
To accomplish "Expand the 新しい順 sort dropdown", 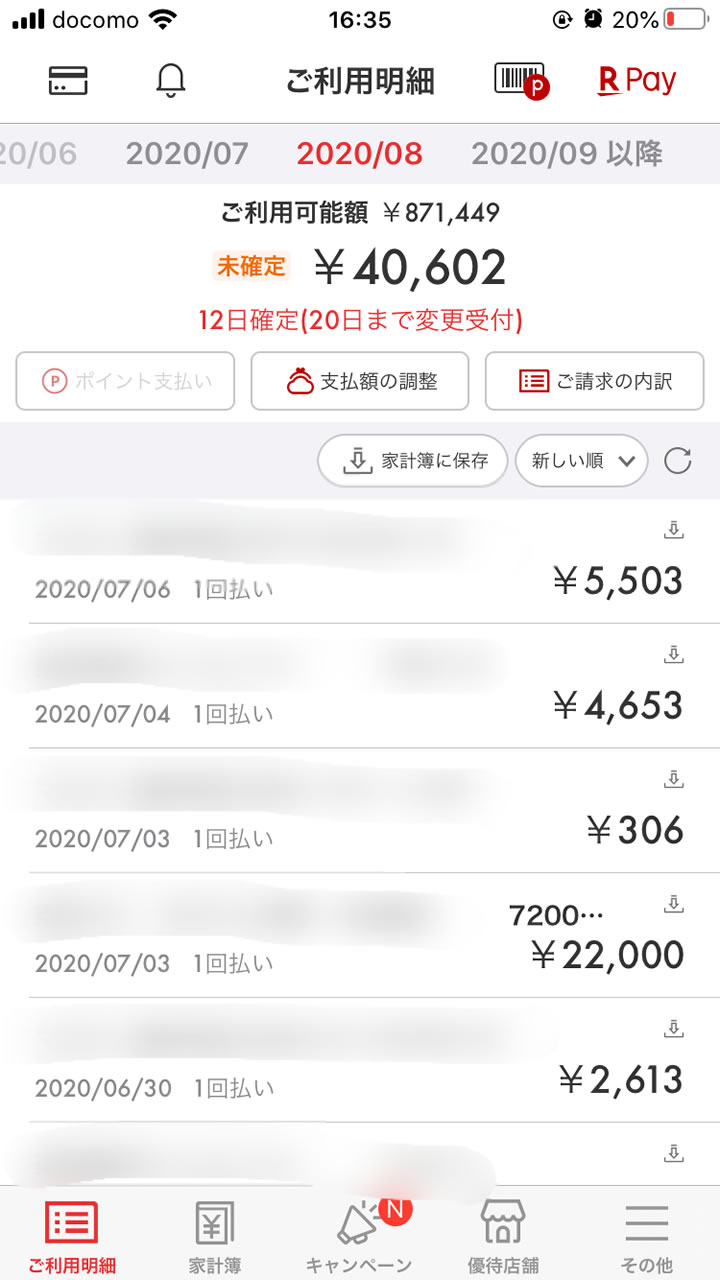I will point(581,461).
